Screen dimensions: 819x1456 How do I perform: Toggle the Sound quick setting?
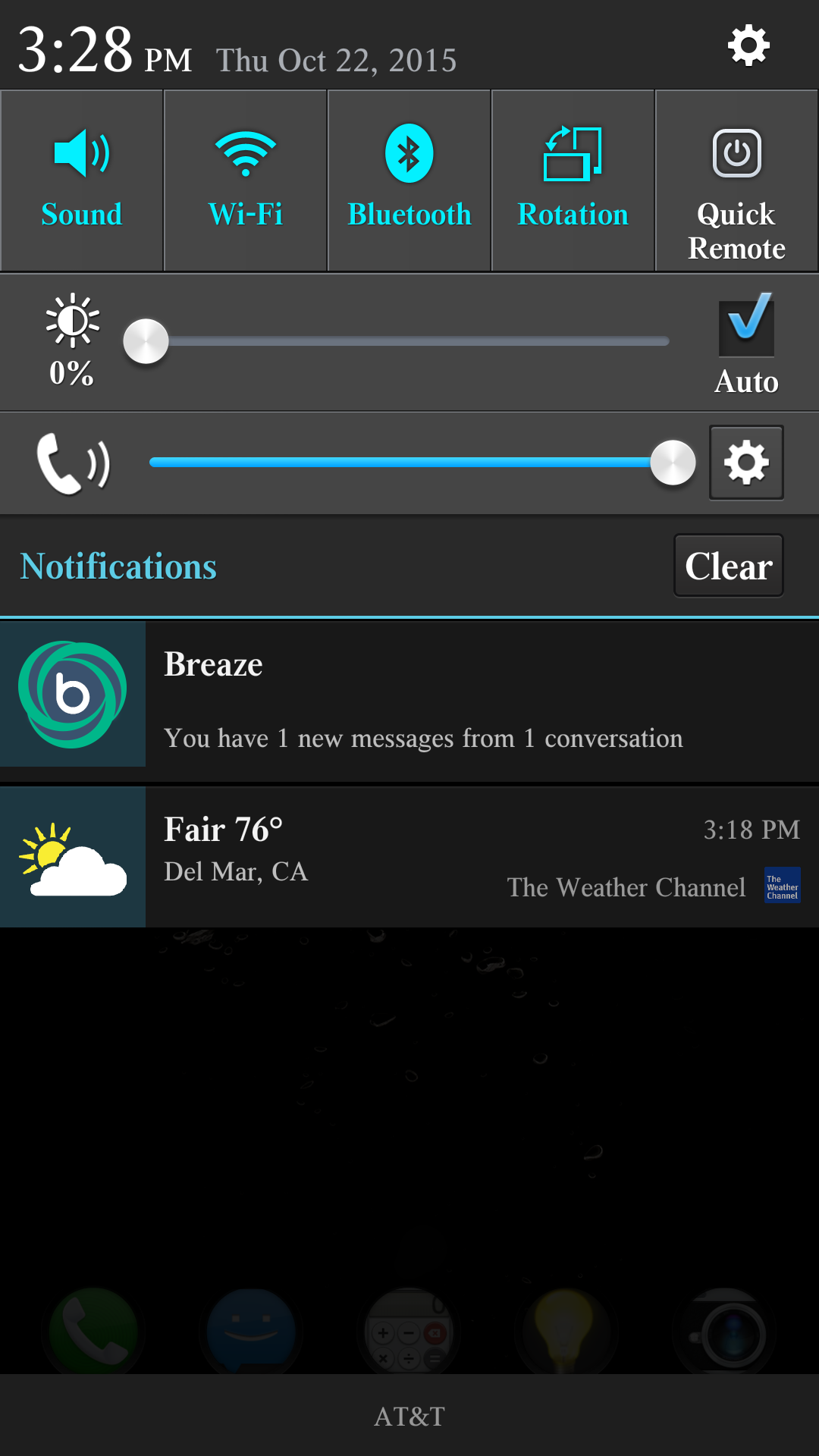click(x=82, y=180)
